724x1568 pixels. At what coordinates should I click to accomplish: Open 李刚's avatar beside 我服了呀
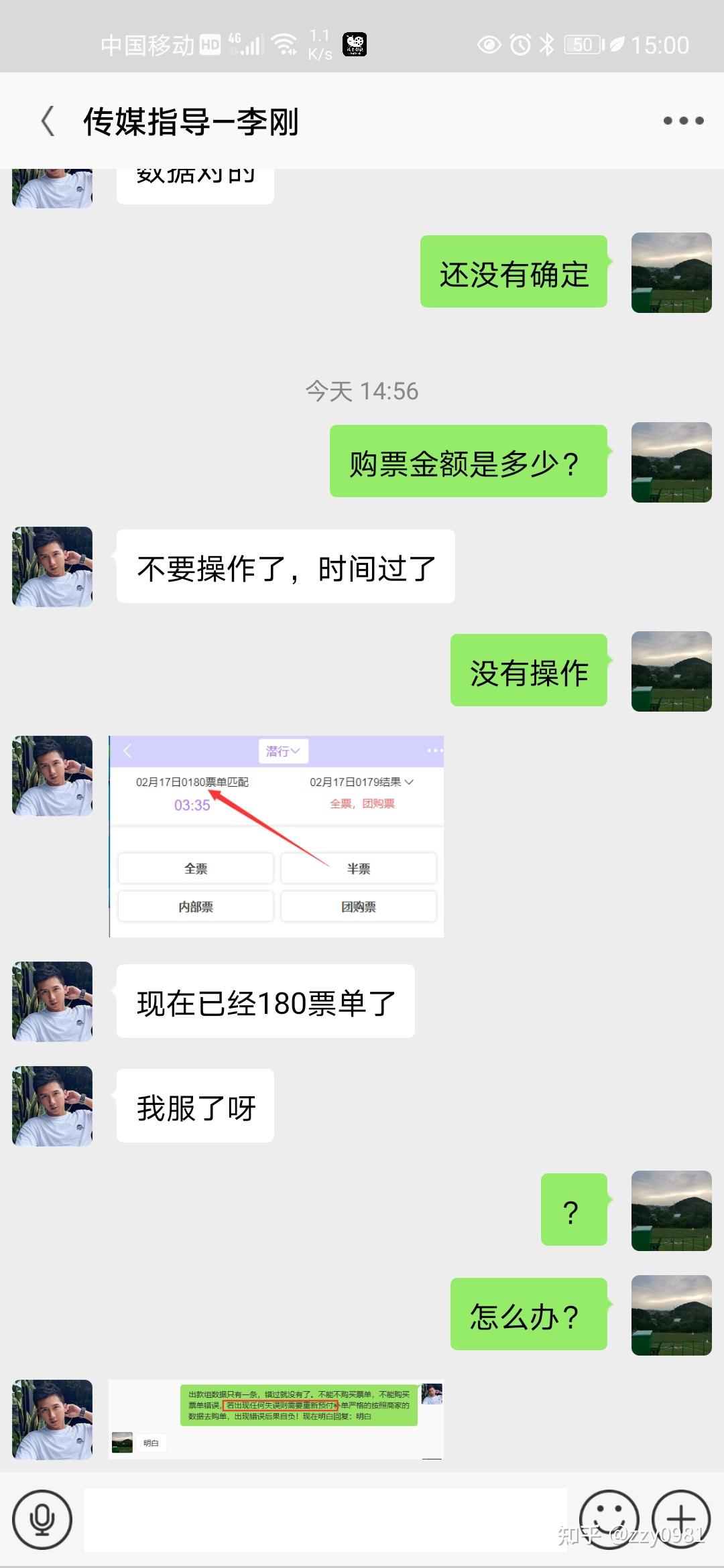click(x=52, y=1106)
